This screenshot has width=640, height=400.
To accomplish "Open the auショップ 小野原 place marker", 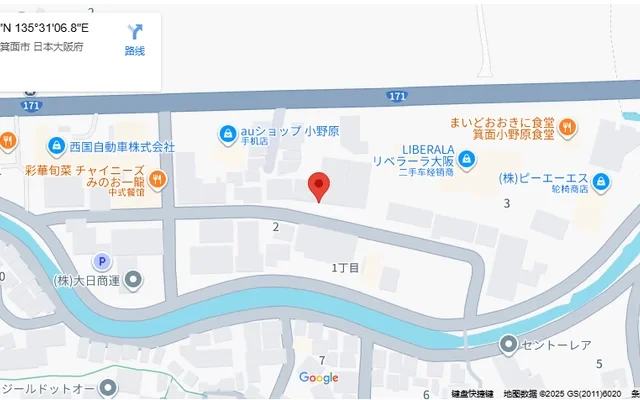I will coord(228,132).
